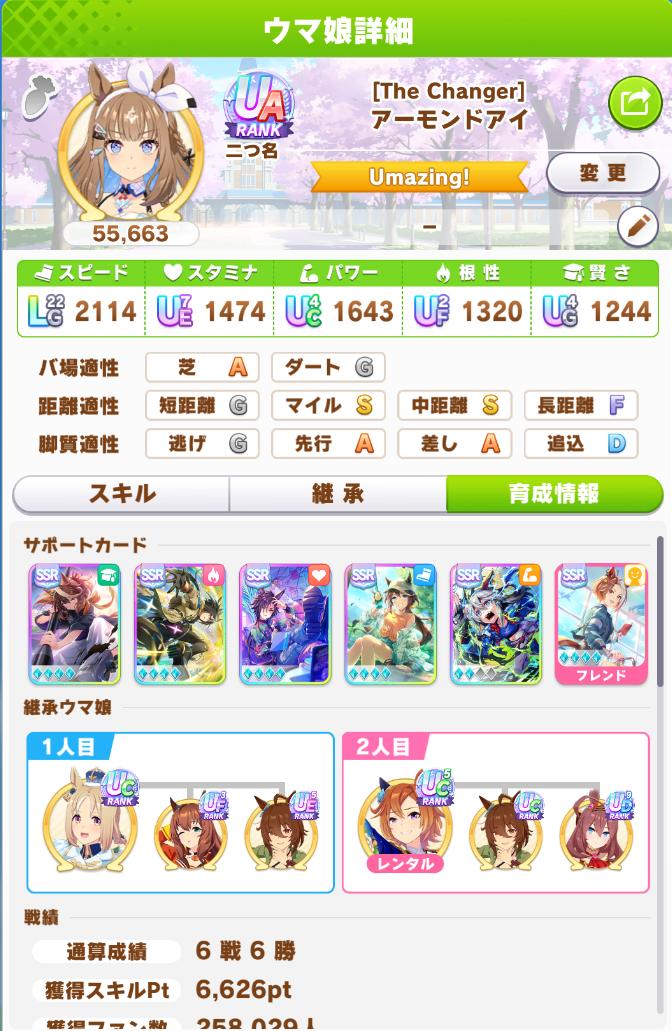
Task: Edit the memo with pencil icon
Action: (x=637, y=227)
